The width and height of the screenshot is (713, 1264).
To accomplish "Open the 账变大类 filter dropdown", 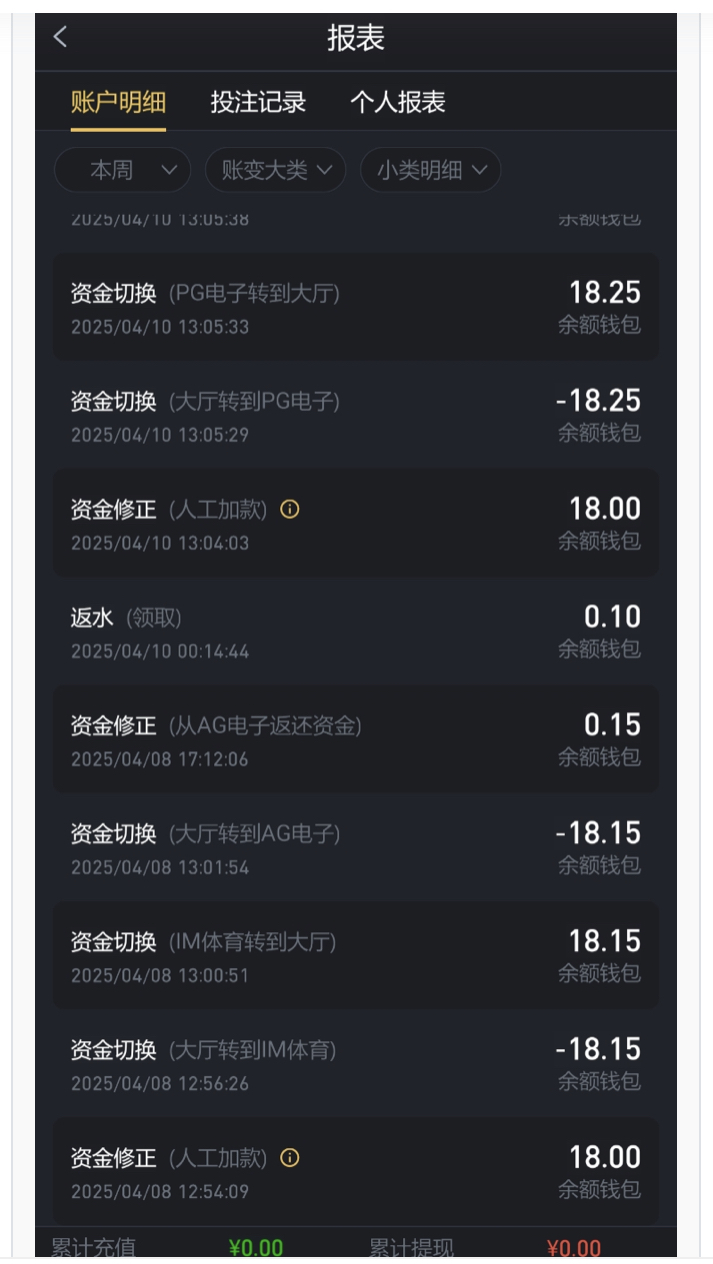I will tap(276, 170).
